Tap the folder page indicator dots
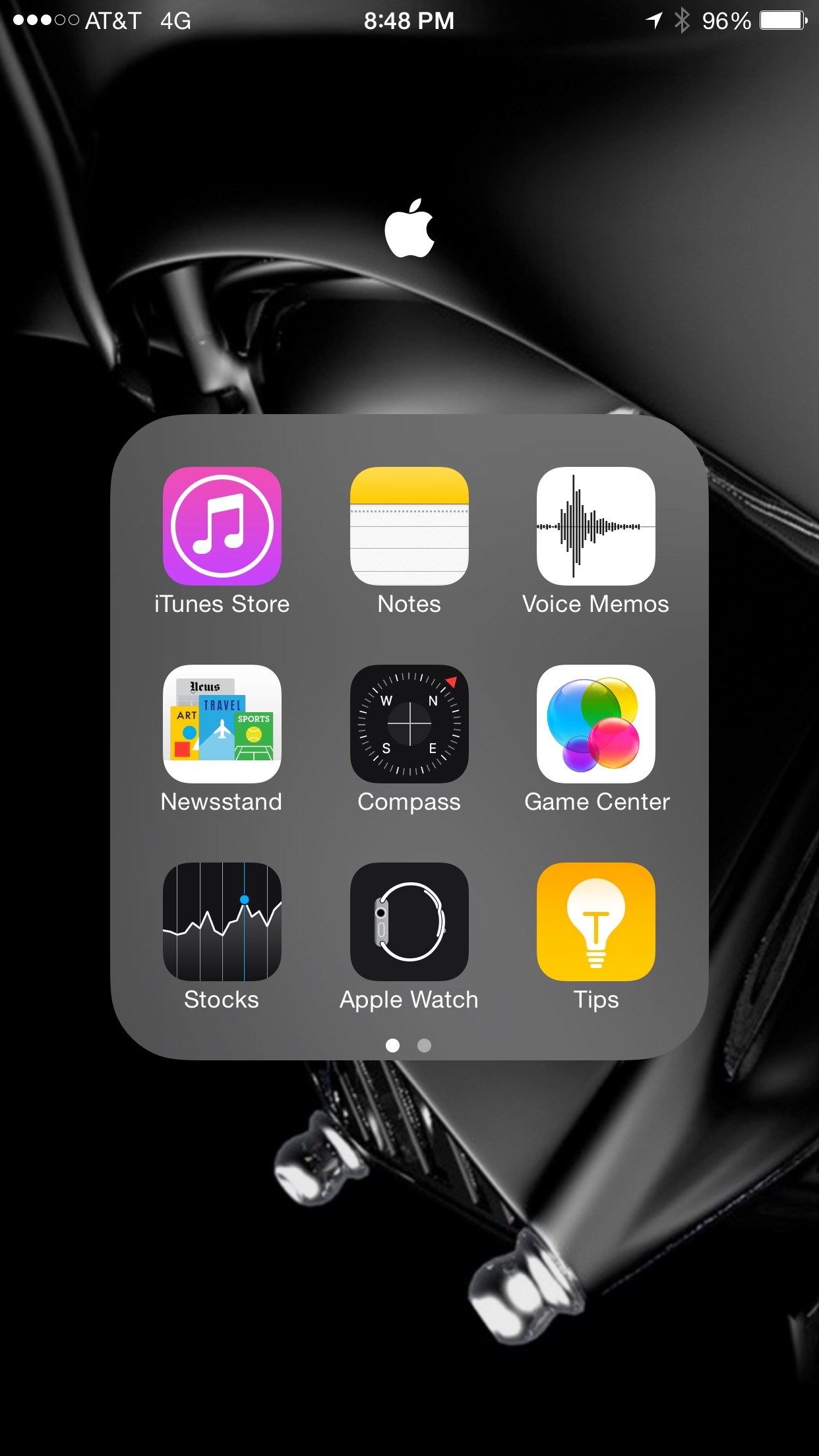 (x=409, y=1045)
